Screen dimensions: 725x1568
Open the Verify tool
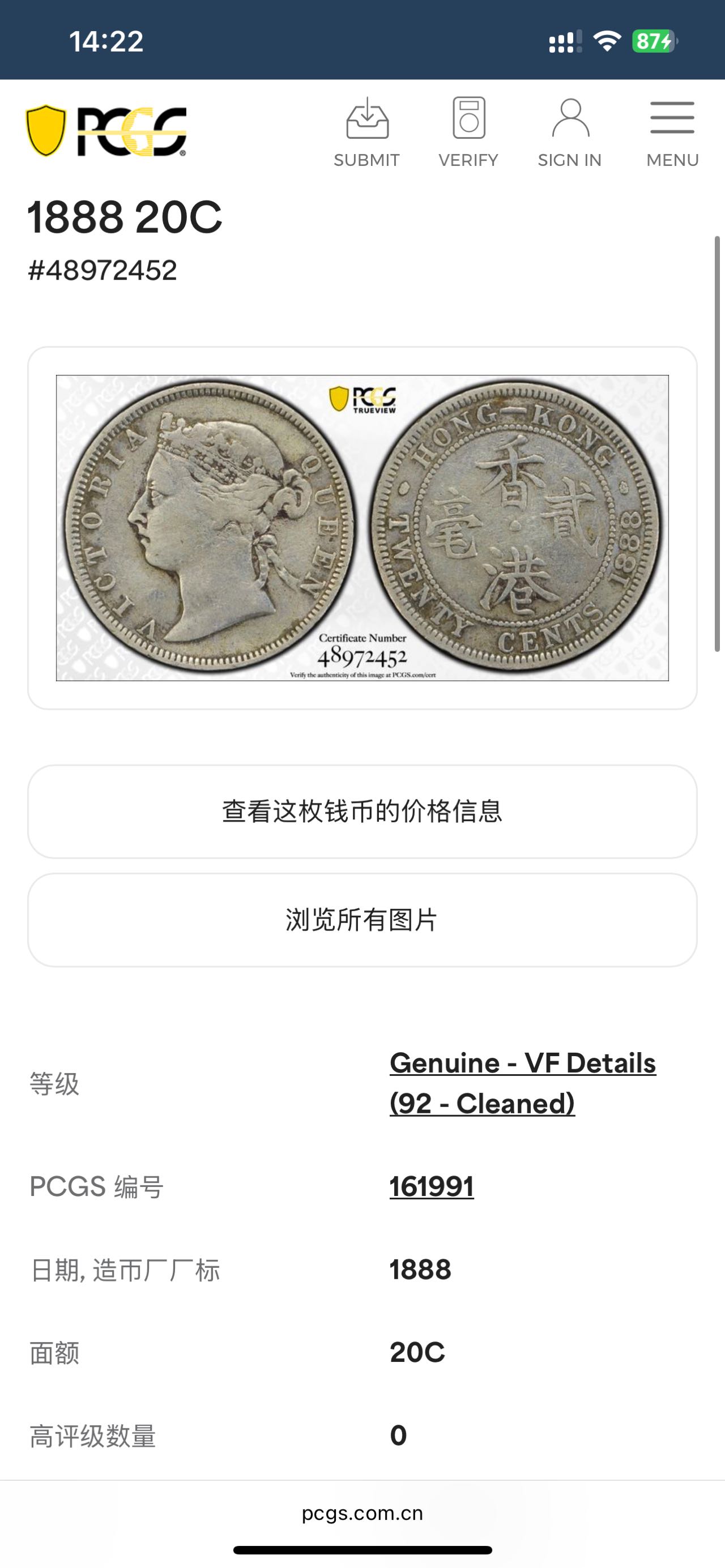pos(468,132)
